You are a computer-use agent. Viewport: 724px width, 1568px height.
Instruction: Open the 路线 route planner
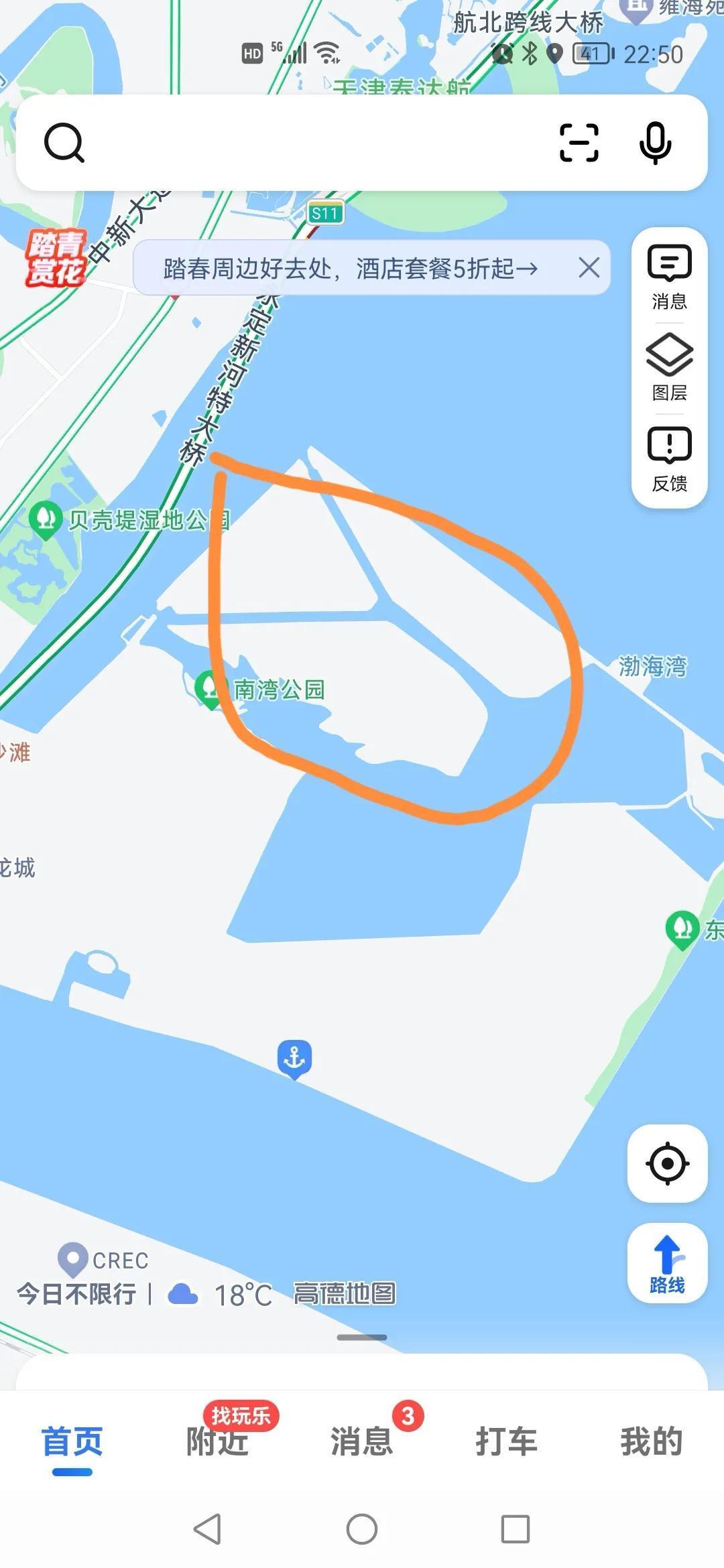pyautogui.click(x=667, y=1262)
